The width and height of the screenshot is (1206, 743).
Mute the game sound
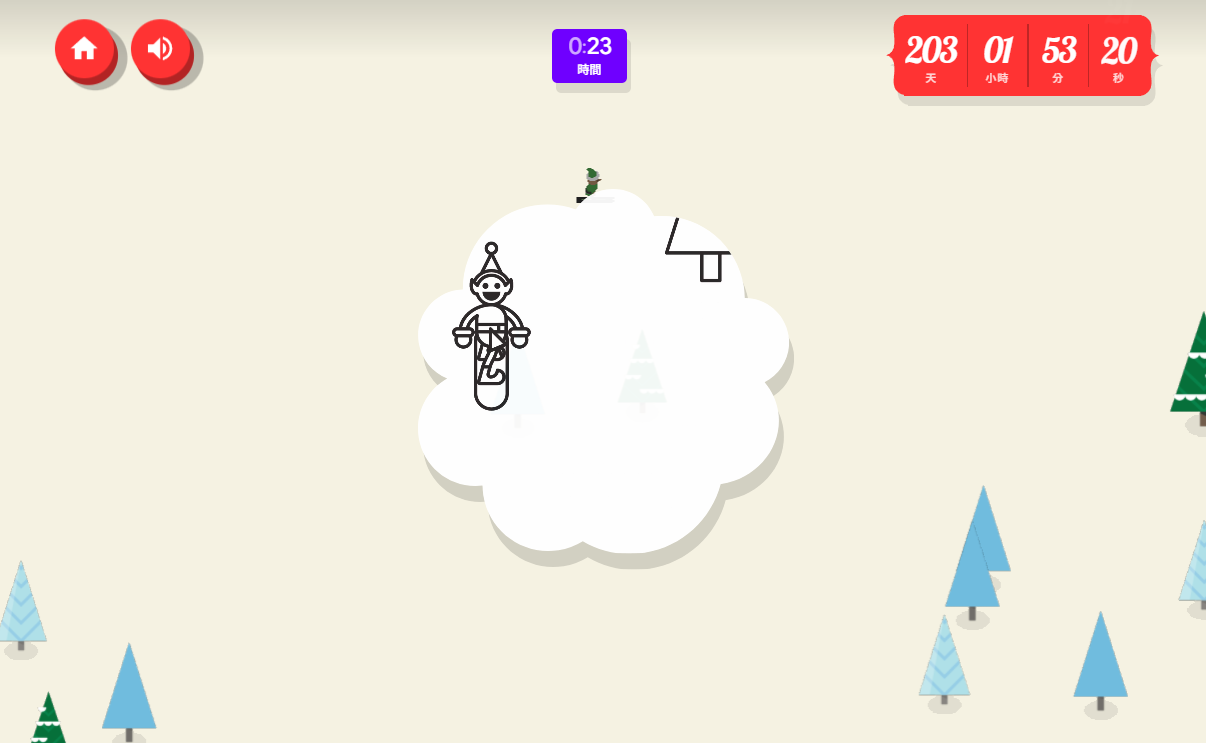point(160,48)
